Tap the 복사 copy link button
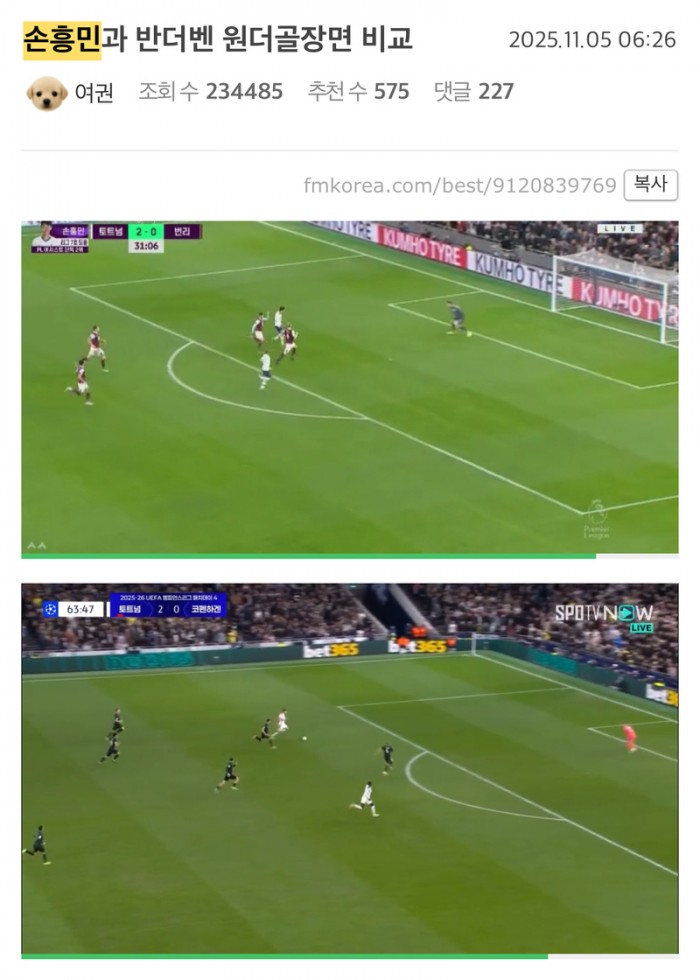This screenshot has height=980, width=700. point(650,185)
